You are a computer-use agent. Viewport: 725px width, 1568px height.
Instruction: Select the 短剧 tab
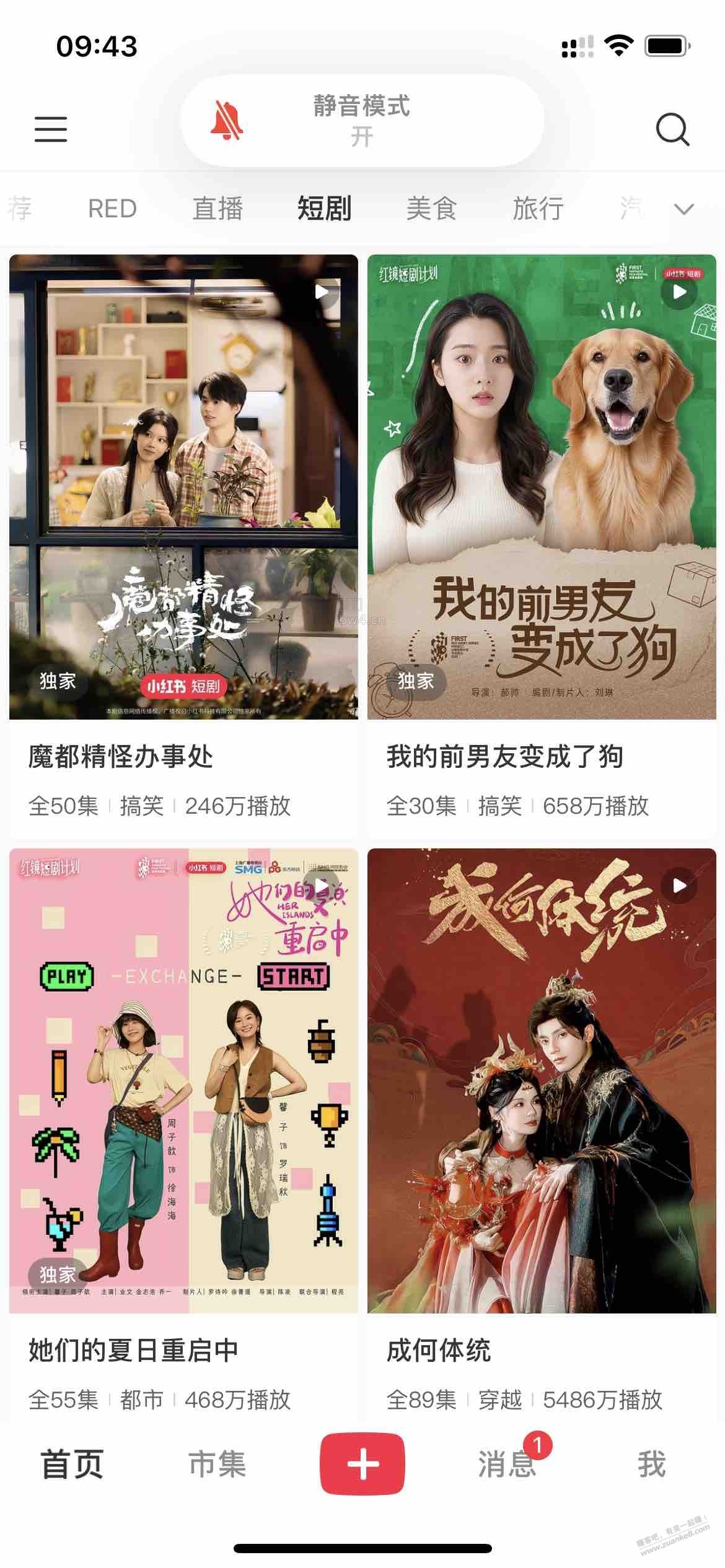324,208
